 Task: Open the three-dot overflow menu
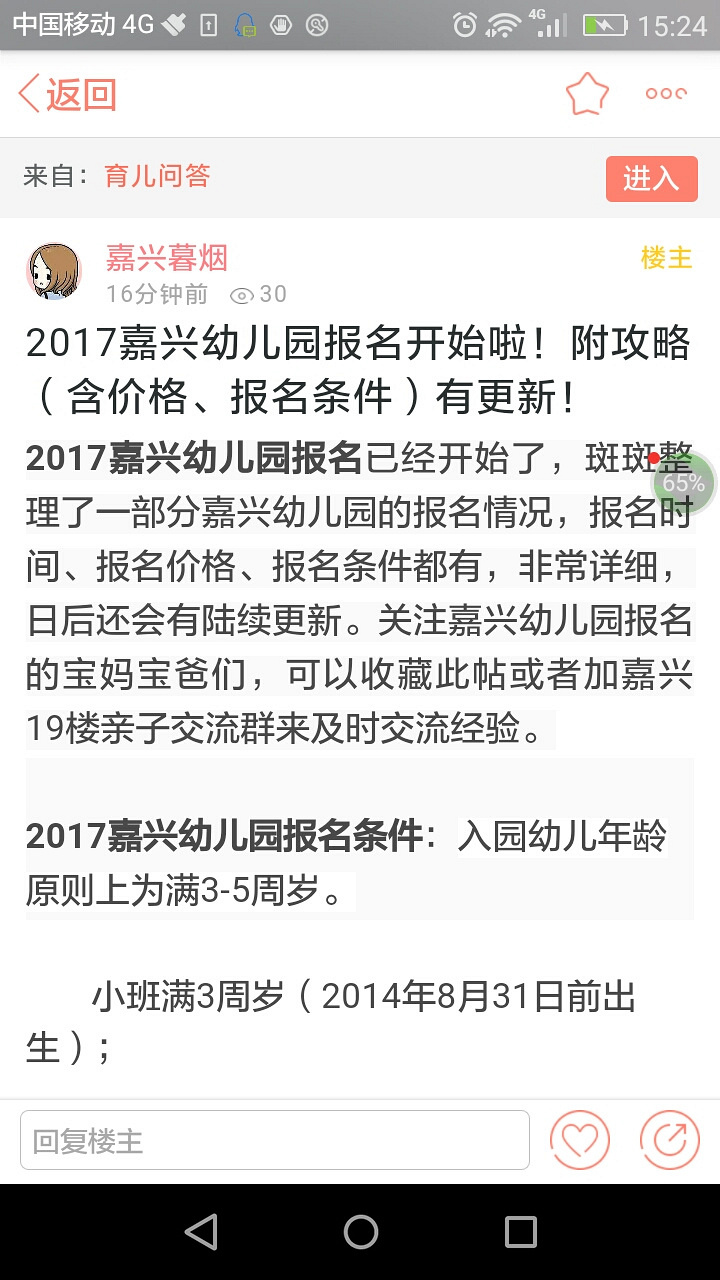tap(666, 95)
